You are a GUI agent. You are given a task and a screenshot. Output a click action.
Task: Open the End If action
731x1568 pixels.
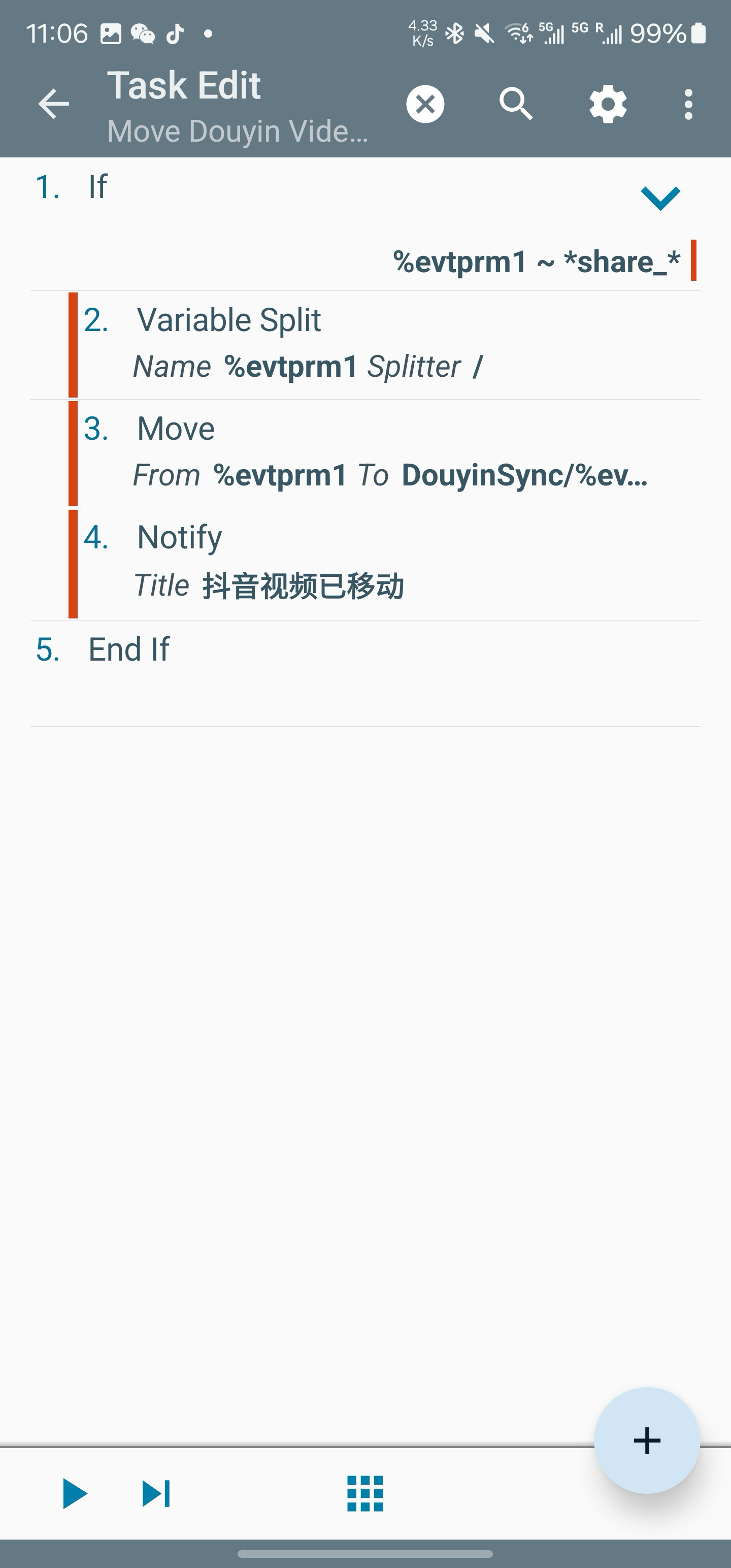(365, 673)
